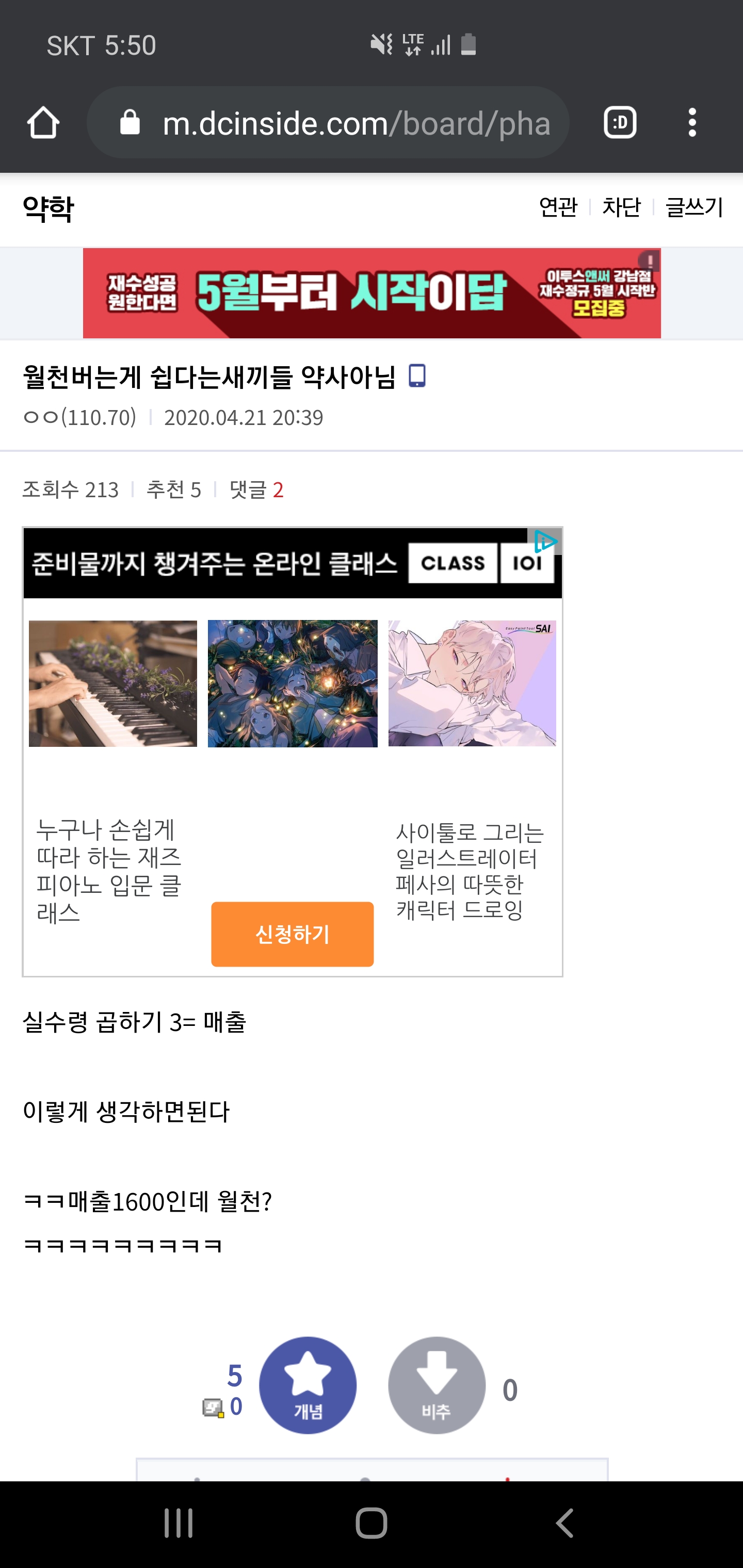Go back using the system back button

tap(564, 1524)
